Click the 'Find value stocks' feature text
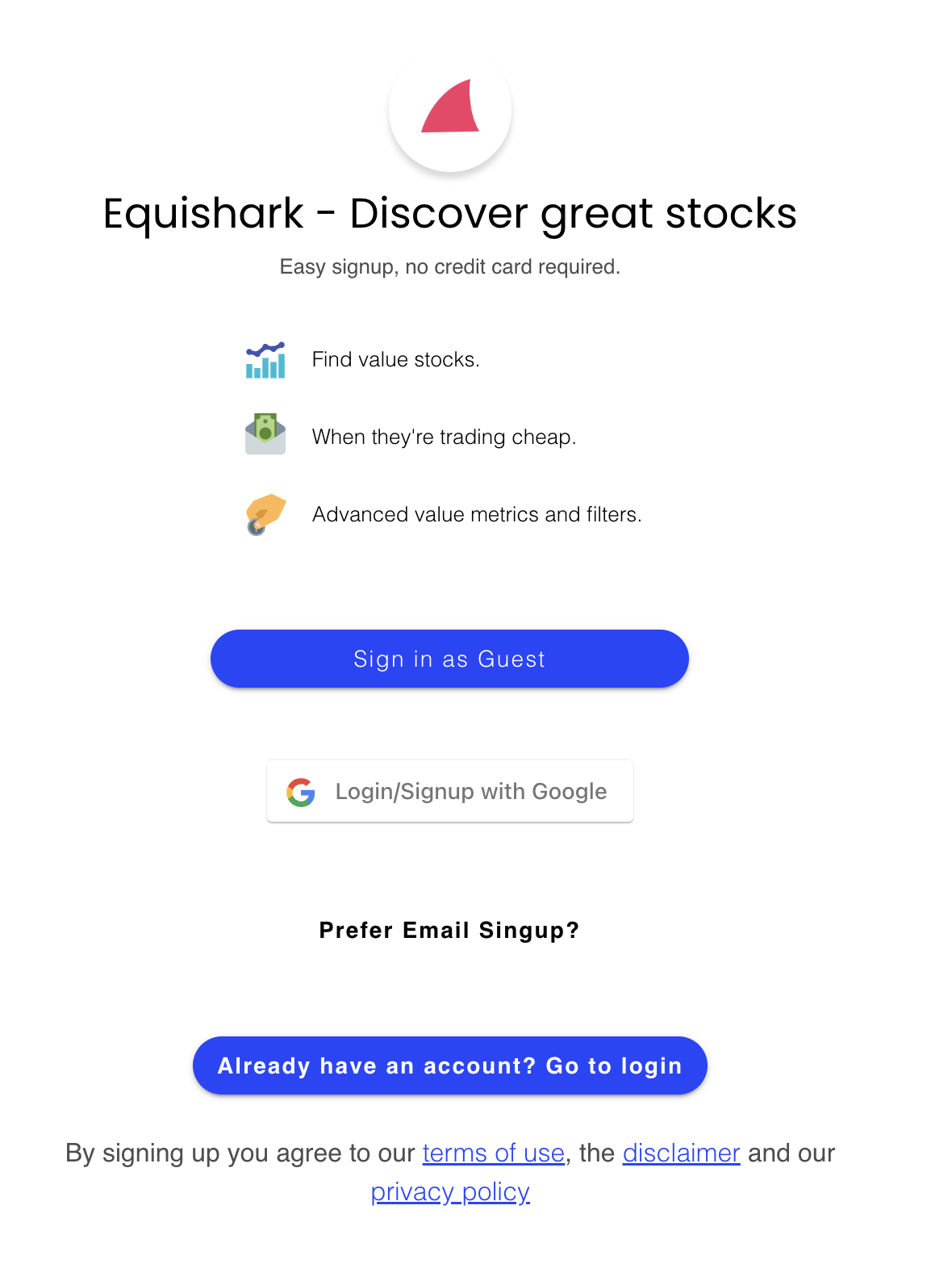This screenshot has height=1264, width=952. click(x=396, y=360)
